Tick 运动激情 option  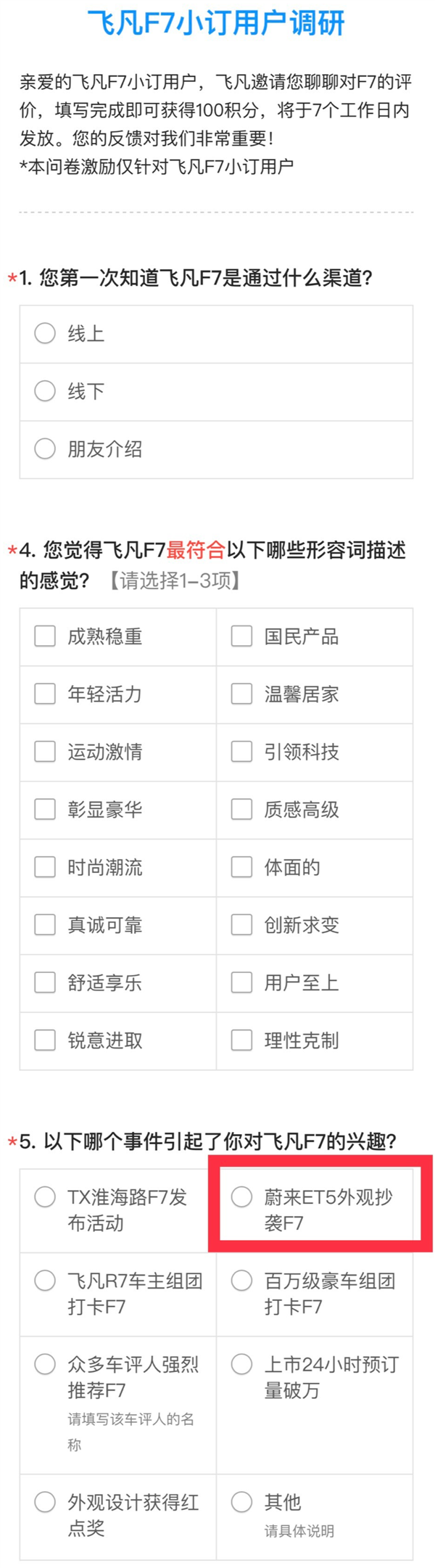(45, 752)
